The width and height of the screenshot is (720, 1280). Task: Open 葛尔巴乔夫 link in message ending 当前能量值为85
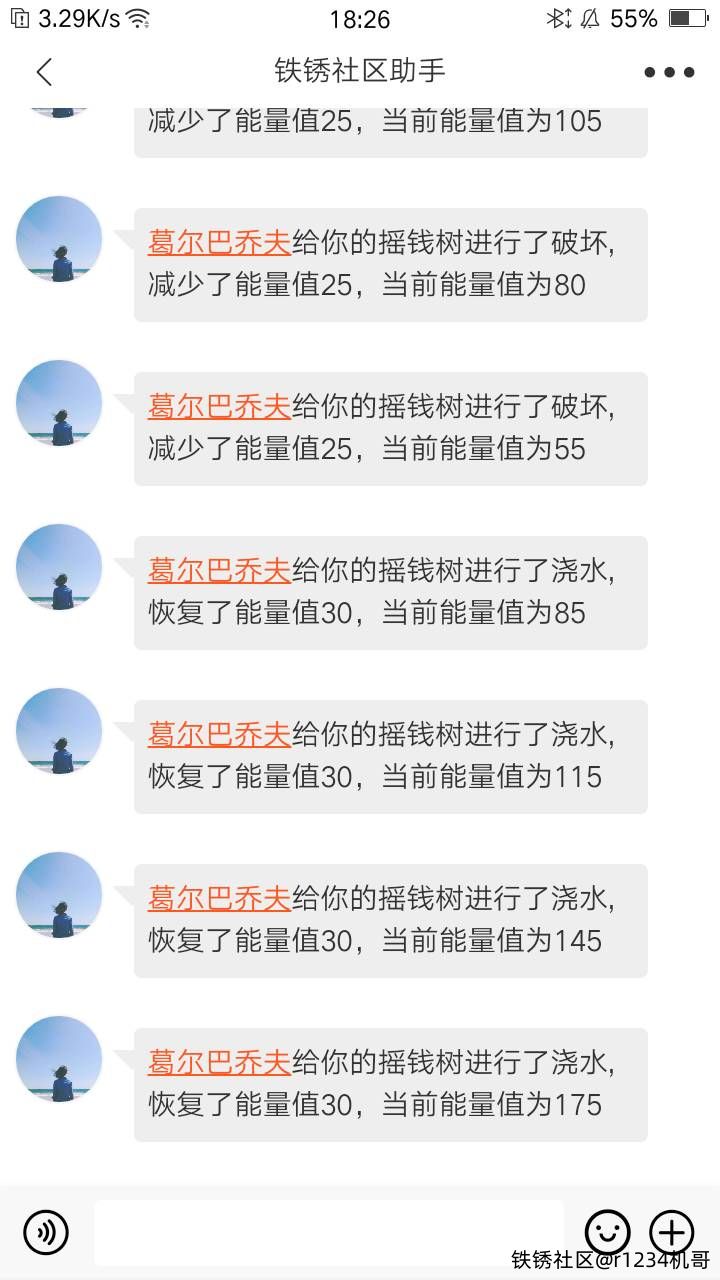(219, 571)
